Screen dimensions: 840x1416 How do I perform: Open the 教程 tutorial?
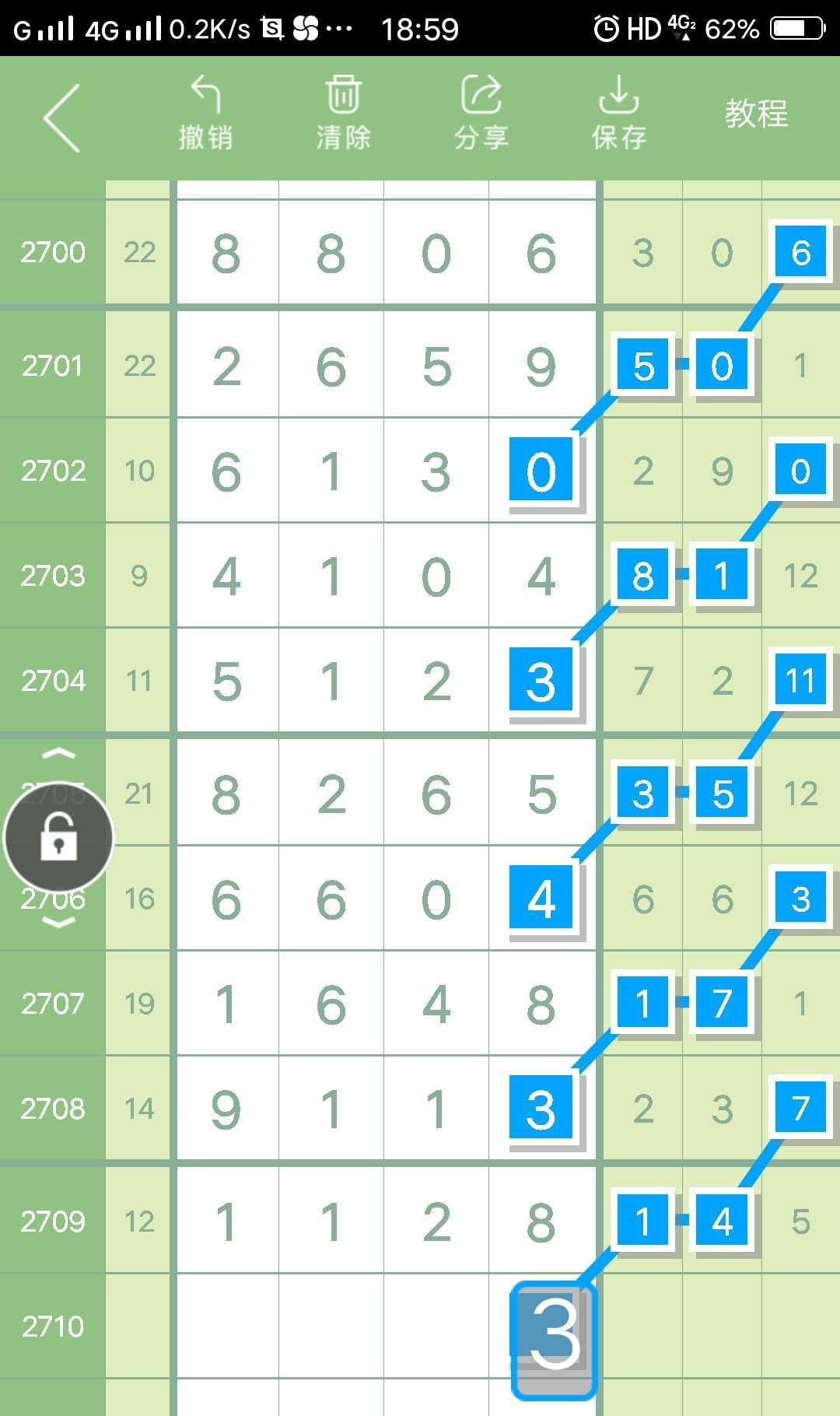coord(756,114)
